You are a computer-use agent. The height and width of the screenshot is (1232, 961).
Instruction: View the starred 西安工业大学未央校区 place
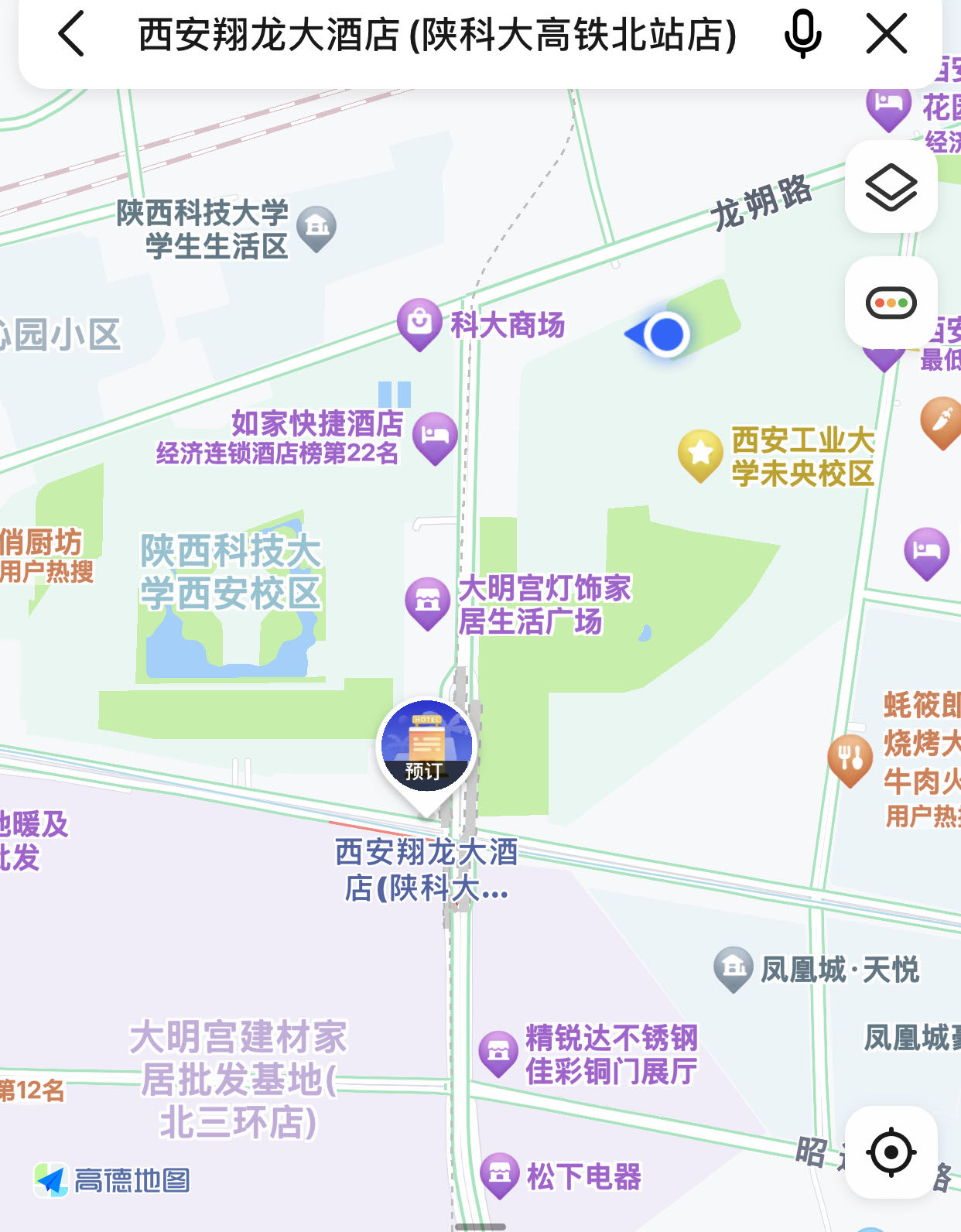(x=700, y=453)
